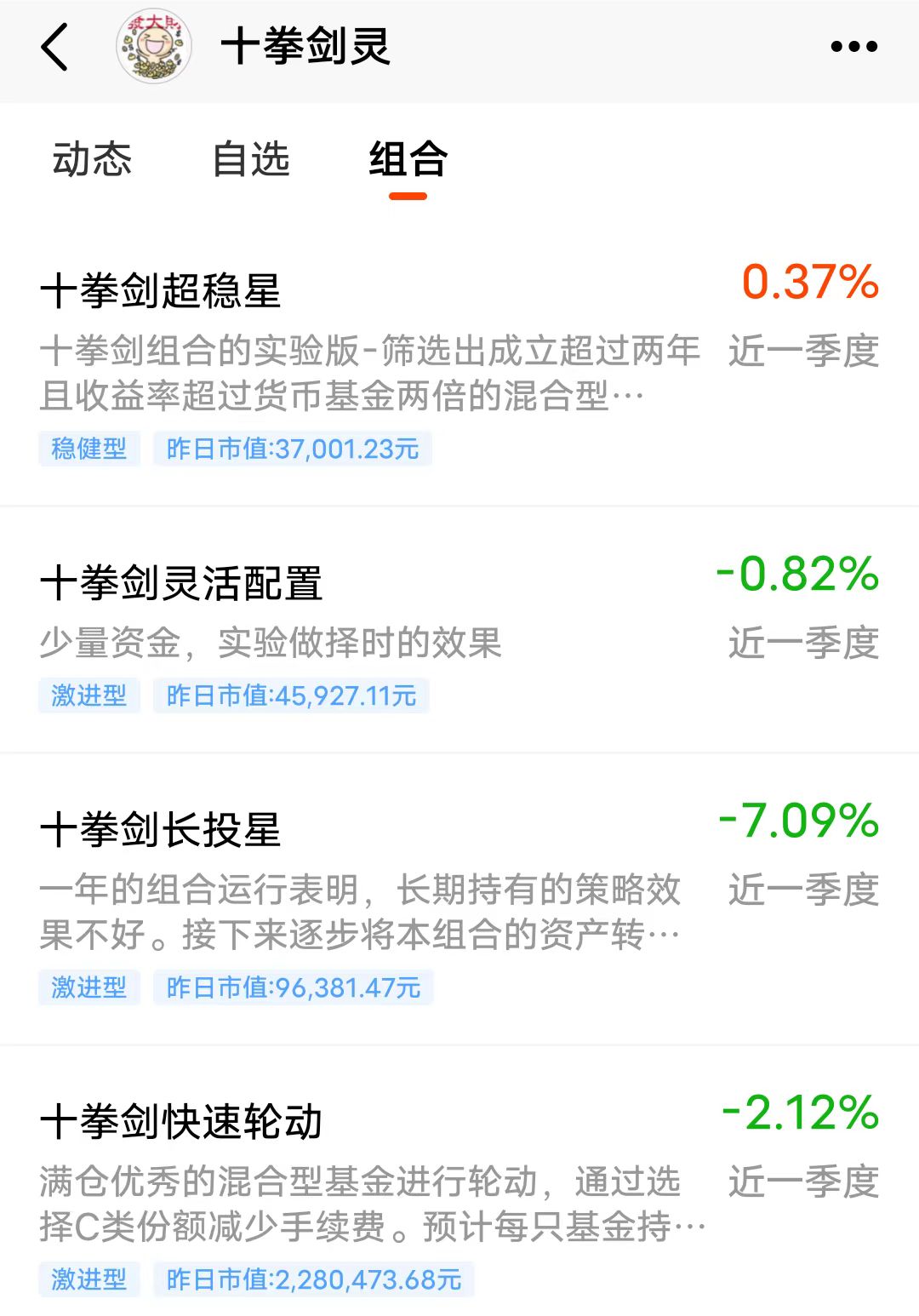The height and width of the screenshot is (1316, 919).
Task: Tap the 激进型 tag on 十拳剑灵活配置
Action: tap(89, 696)
